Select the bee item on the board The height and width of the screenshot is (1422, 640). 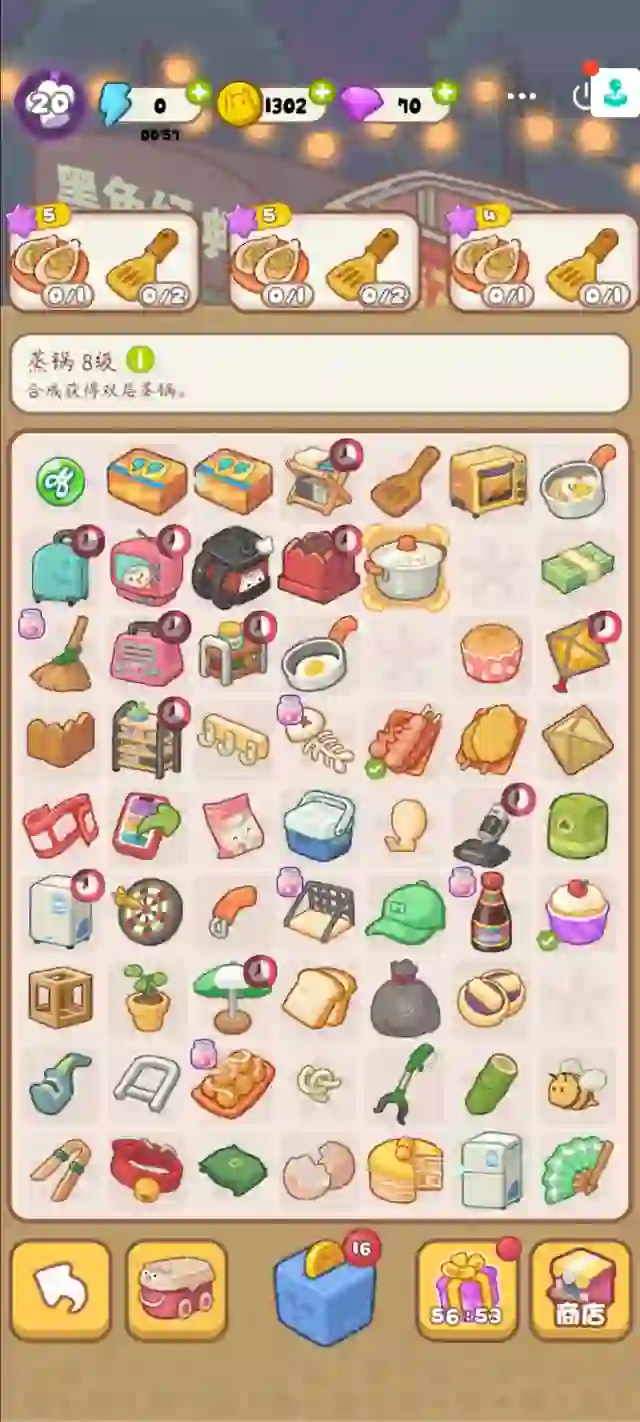[x=577, y=1084]
